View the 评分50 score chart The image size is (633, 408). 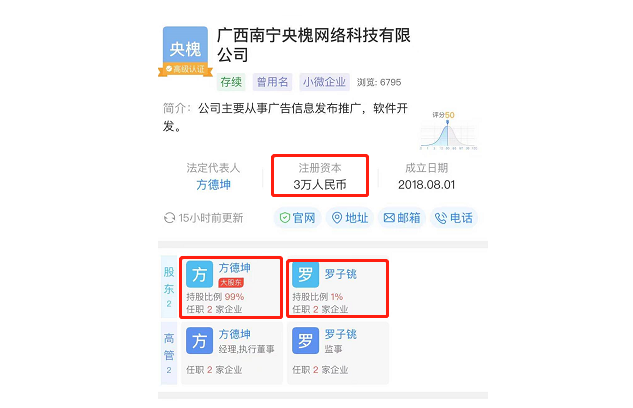tap(448, 131)
